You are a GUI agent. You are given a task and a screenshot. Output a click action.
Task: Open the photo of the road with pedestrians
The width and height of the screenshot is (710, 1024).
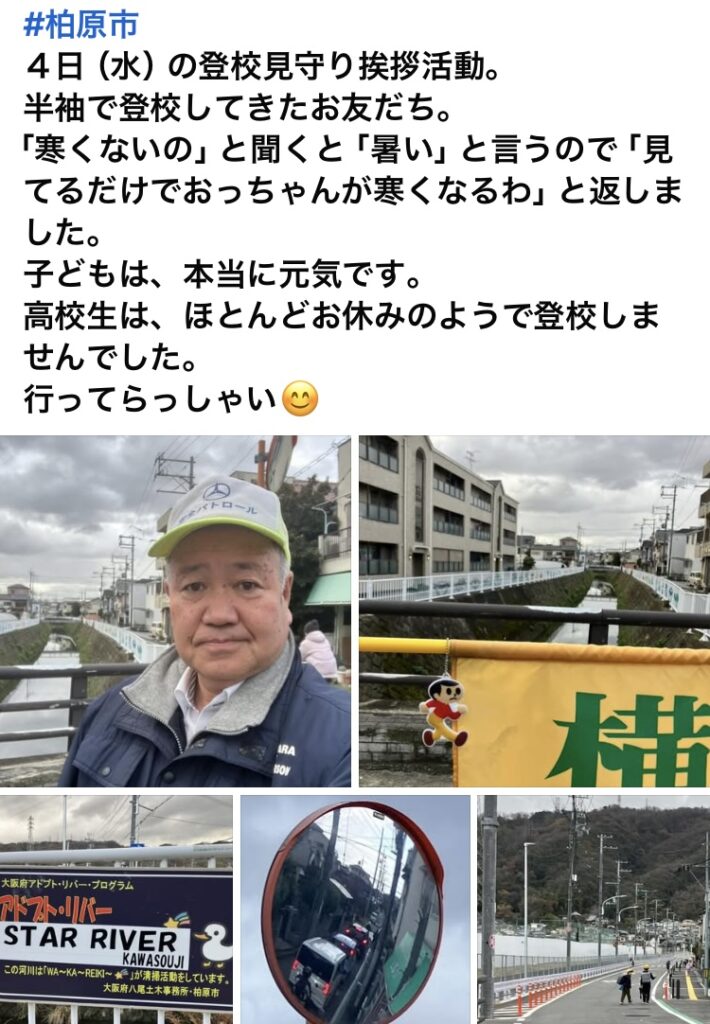pyautogui.click(x=593, y=908)
